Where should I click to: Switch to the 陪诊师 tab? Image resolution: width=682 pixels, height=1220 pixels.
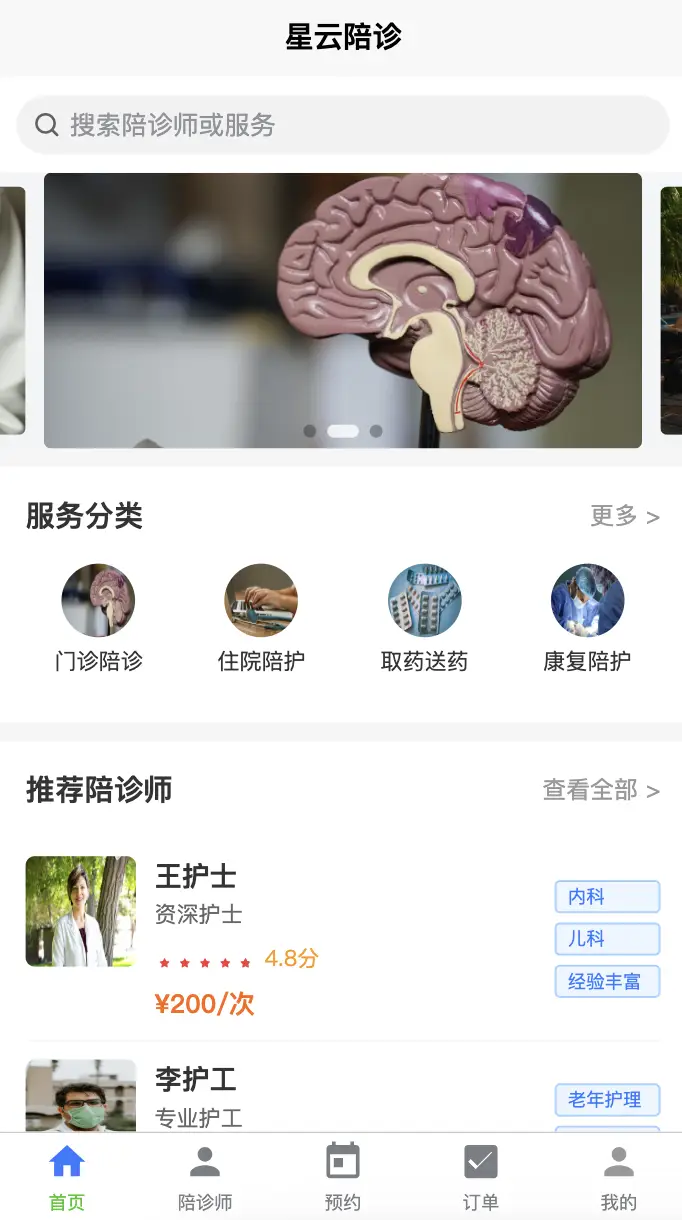click(x=205, y=1178)
